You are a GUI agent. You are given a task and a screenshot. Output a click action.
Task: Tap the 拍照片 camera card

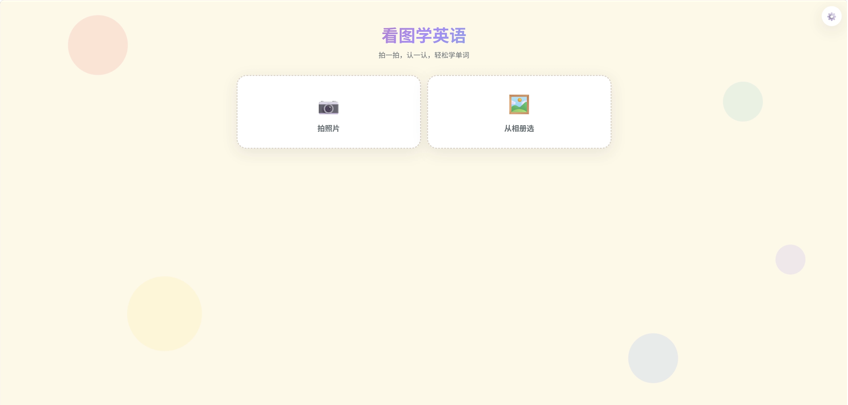(x=328, y=113)
